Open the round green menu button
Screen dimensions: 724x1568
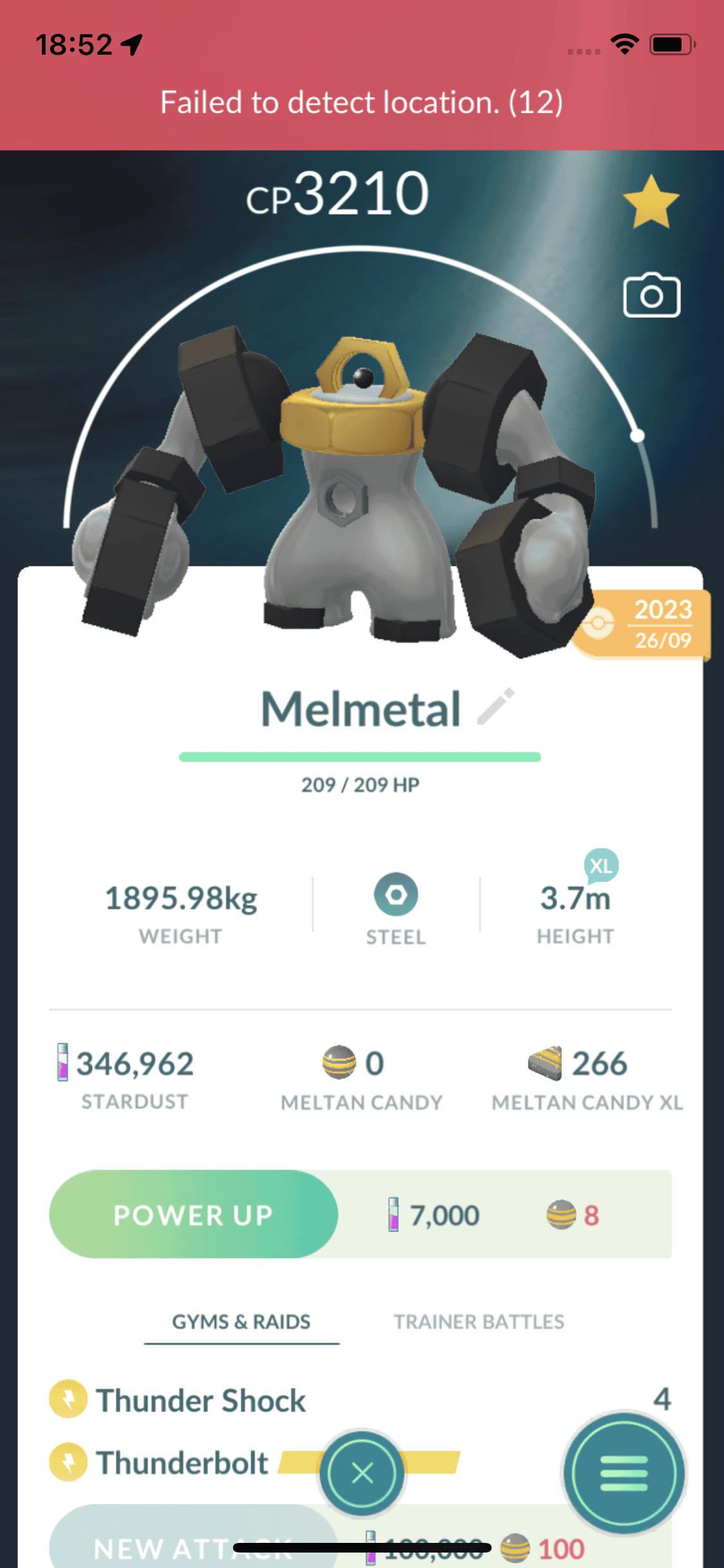coord(623,1473)
